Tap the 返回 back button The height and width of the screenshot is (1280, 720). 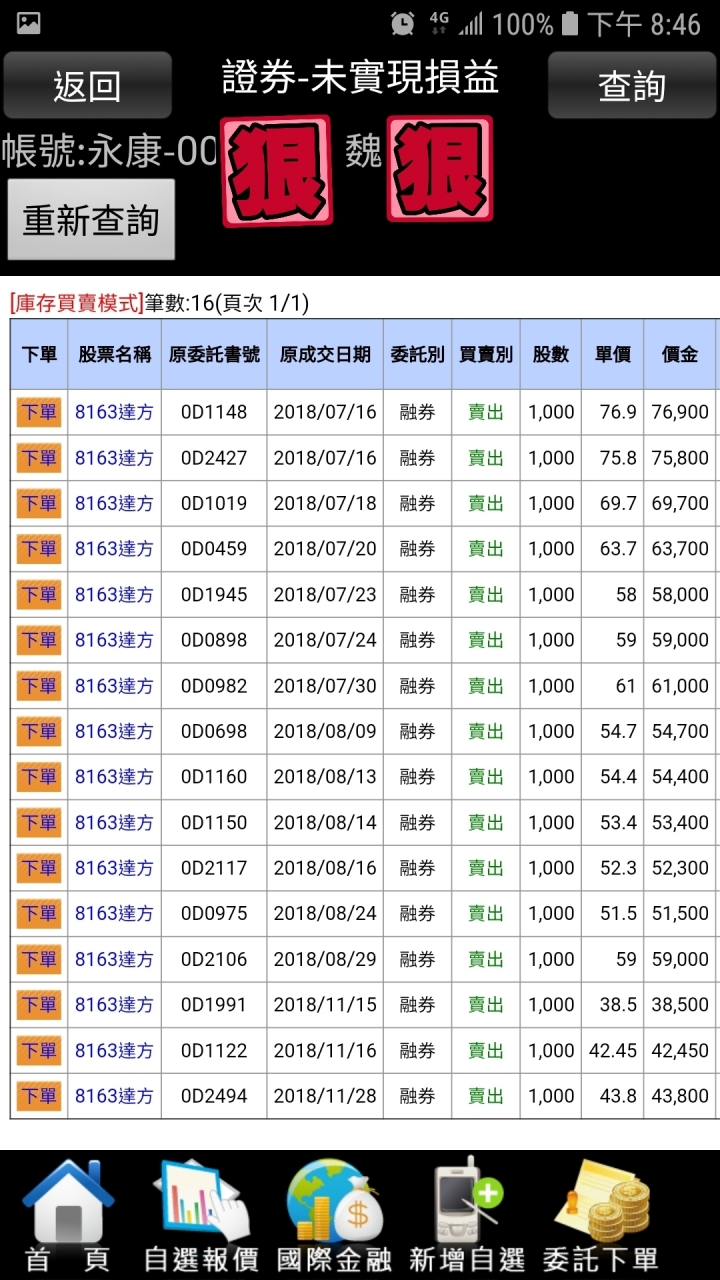[87, 86]
